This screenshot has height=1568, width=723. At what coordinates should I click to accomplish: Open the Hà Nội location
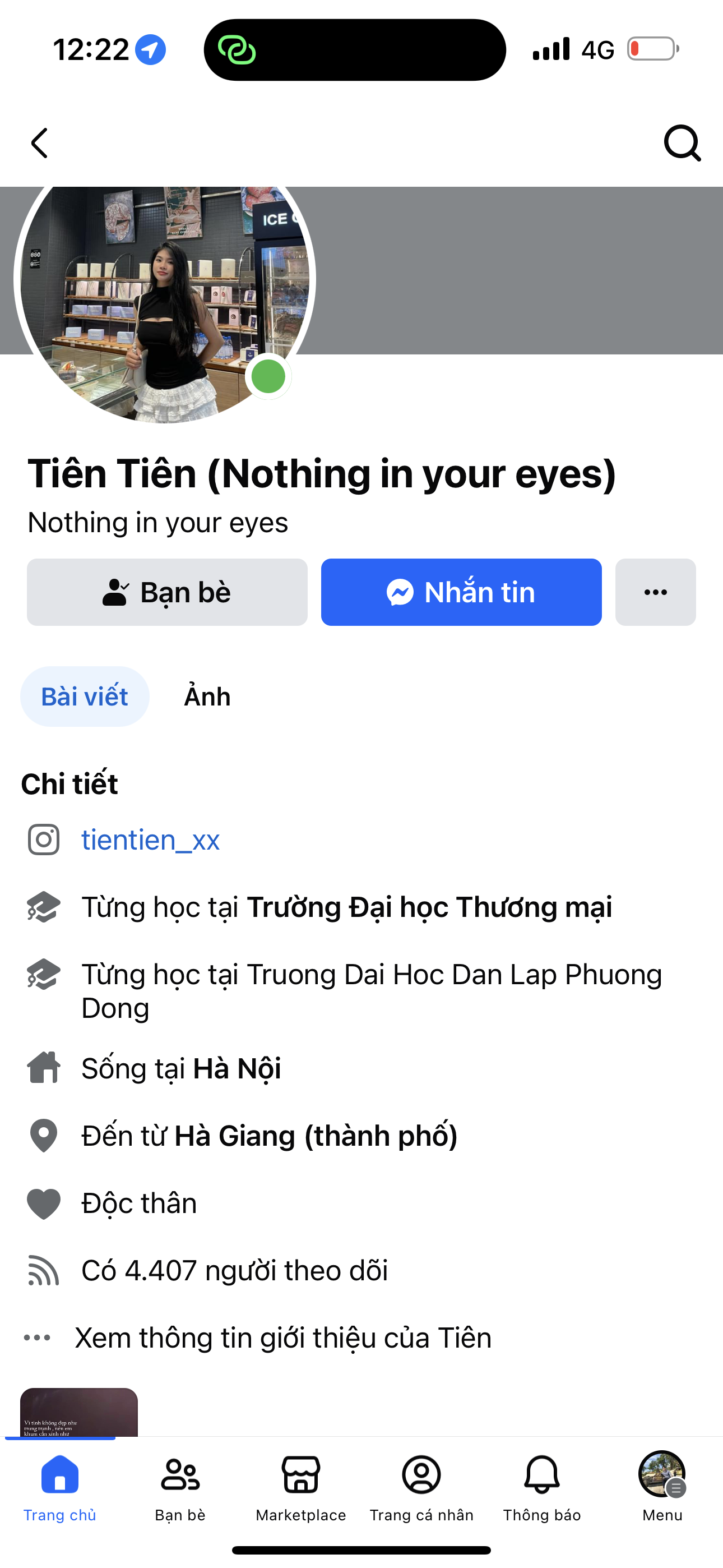(237, 1069)
